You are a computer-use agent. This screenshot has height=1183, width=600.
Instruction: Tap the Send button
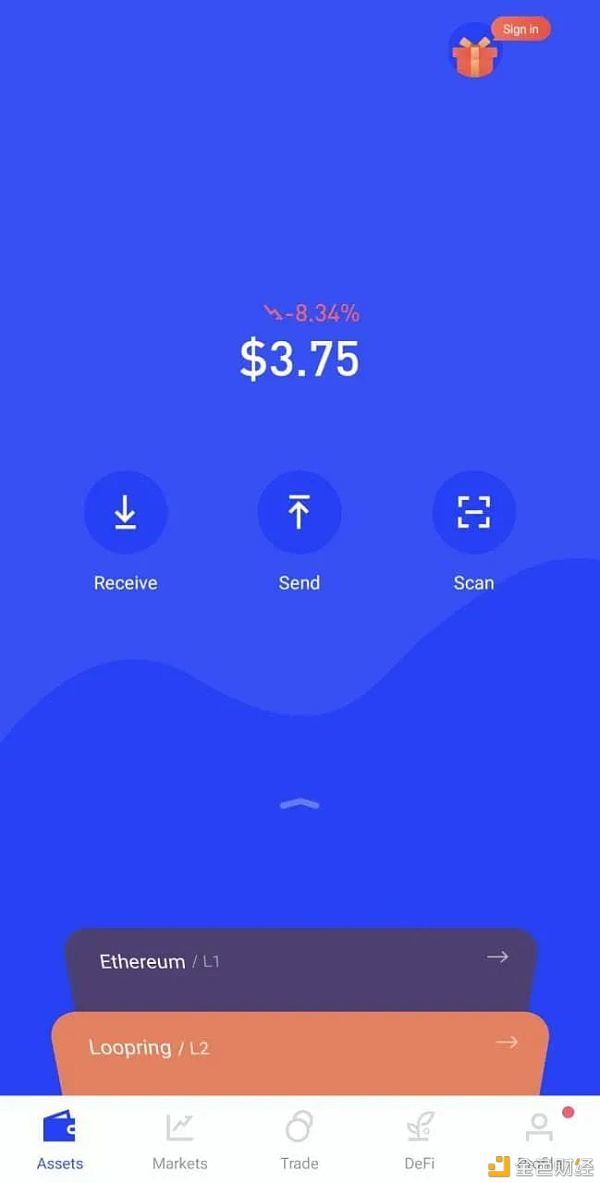pyautogui.click(x=299, y=512)
